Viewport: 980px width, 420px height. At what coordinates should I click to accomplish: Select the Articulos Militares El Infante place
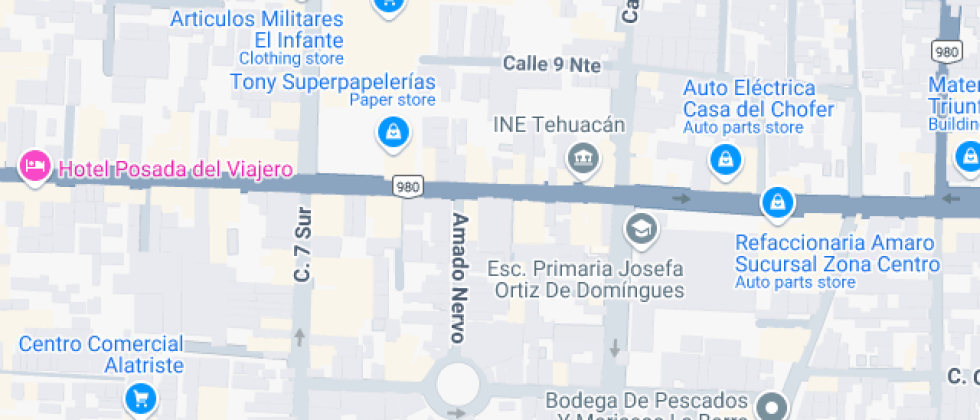[387, 6]
